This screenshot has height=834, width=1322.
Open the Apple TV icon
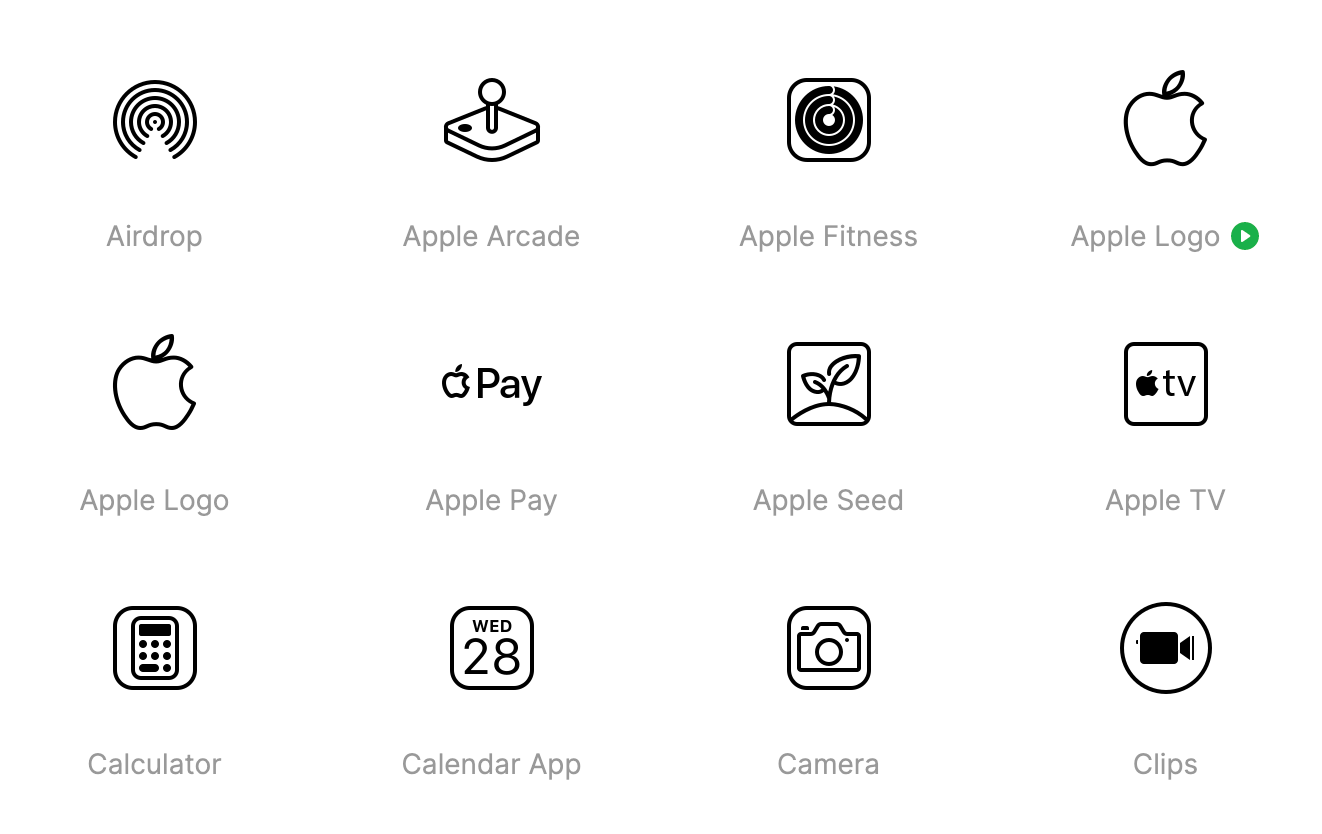coord(1165,384)
